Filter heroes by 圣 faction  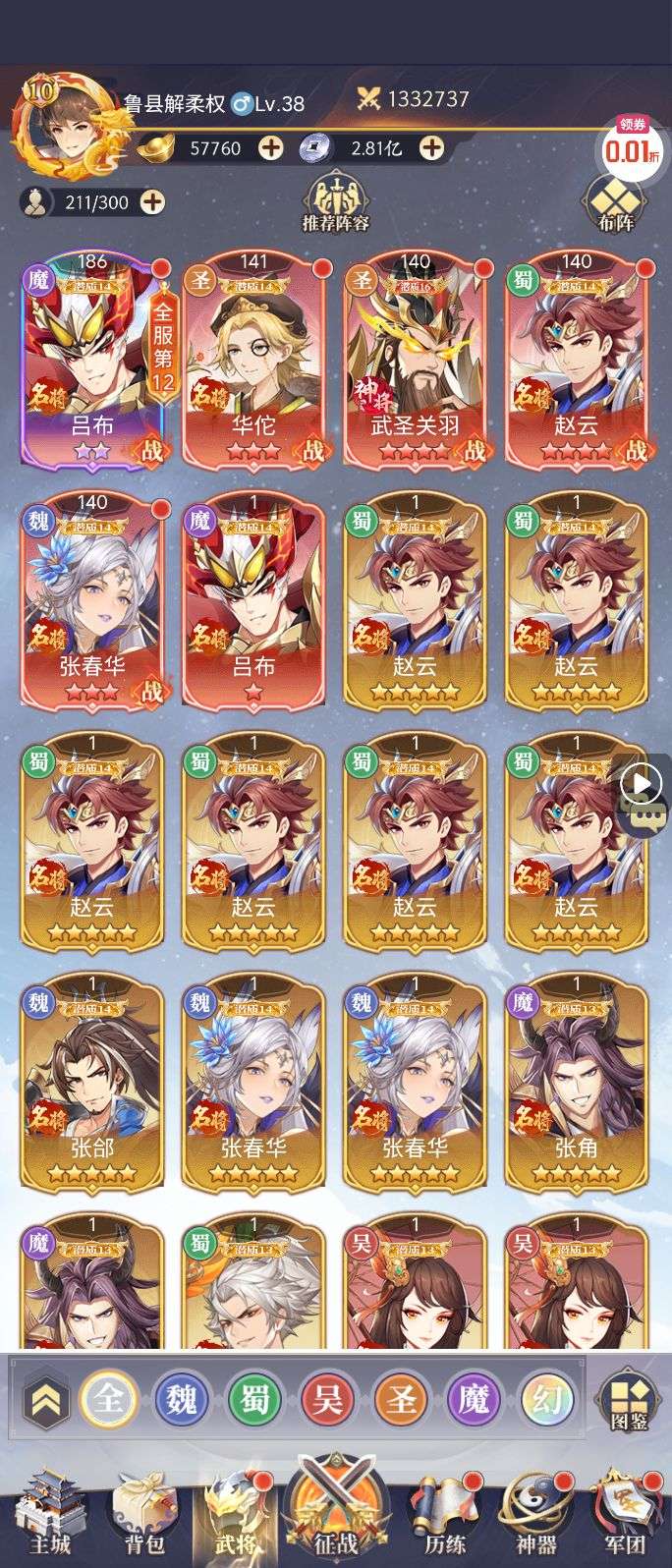click(401, 1398)
